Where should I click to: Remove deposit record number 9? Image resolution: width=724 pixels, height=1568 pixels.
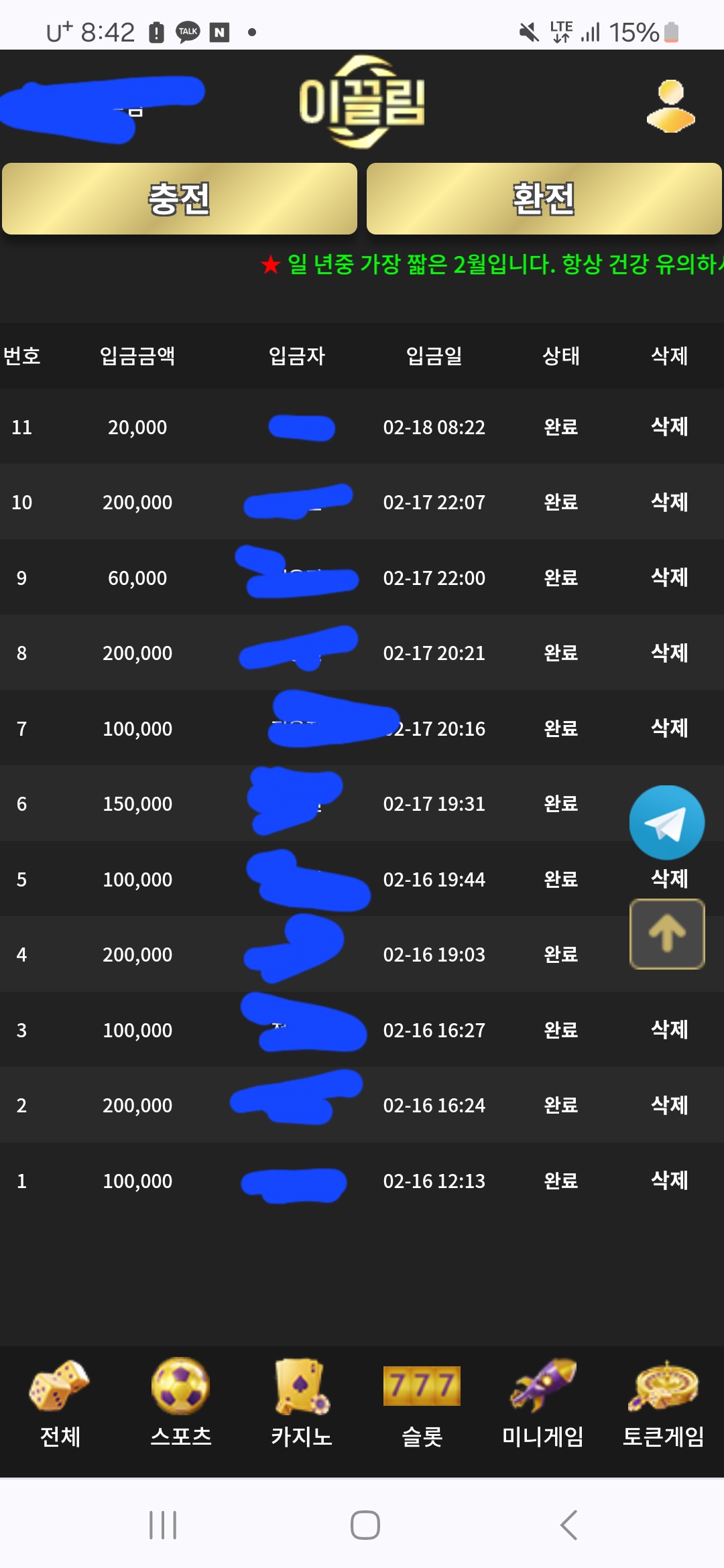pos(669,577)
